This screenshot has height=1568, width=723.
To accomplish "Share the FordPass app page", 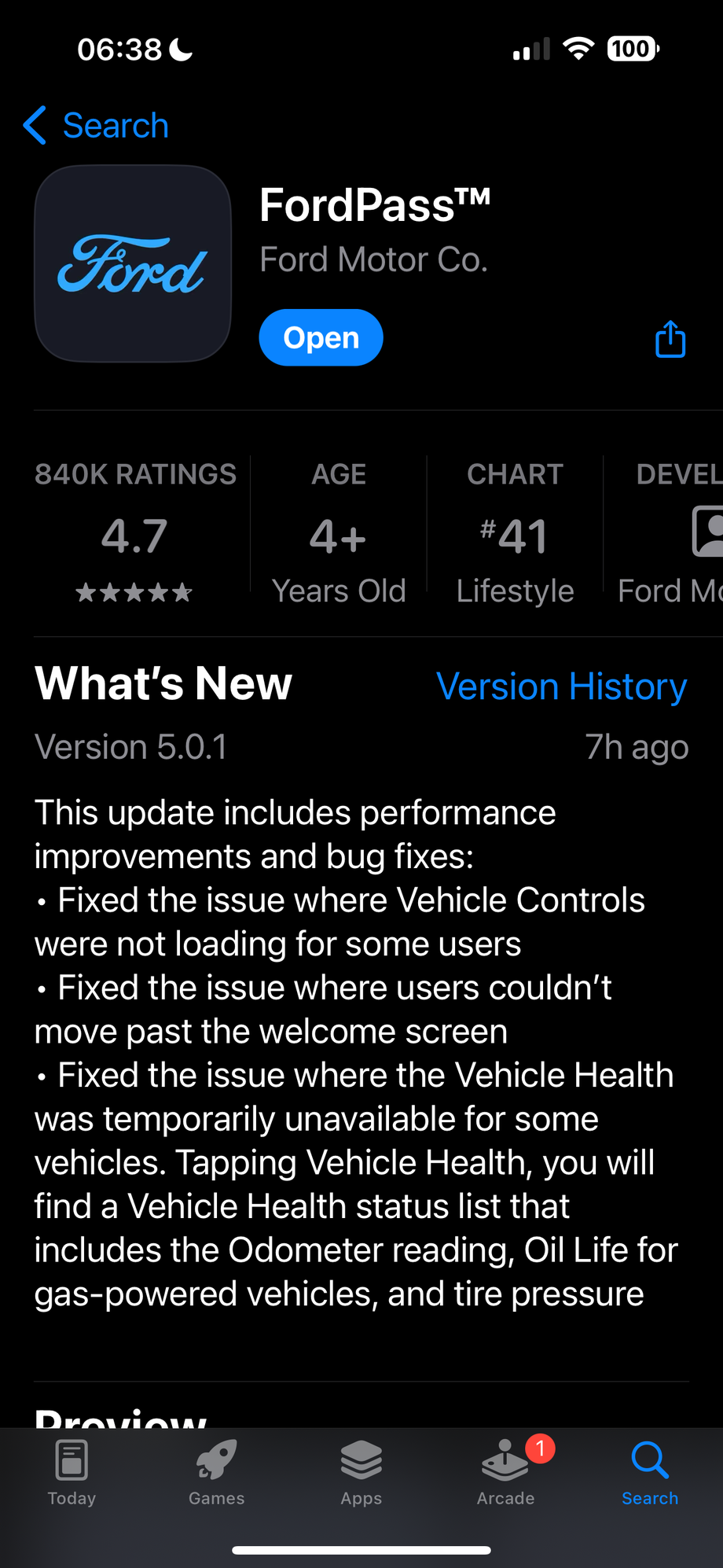I will tap(670, 339).
